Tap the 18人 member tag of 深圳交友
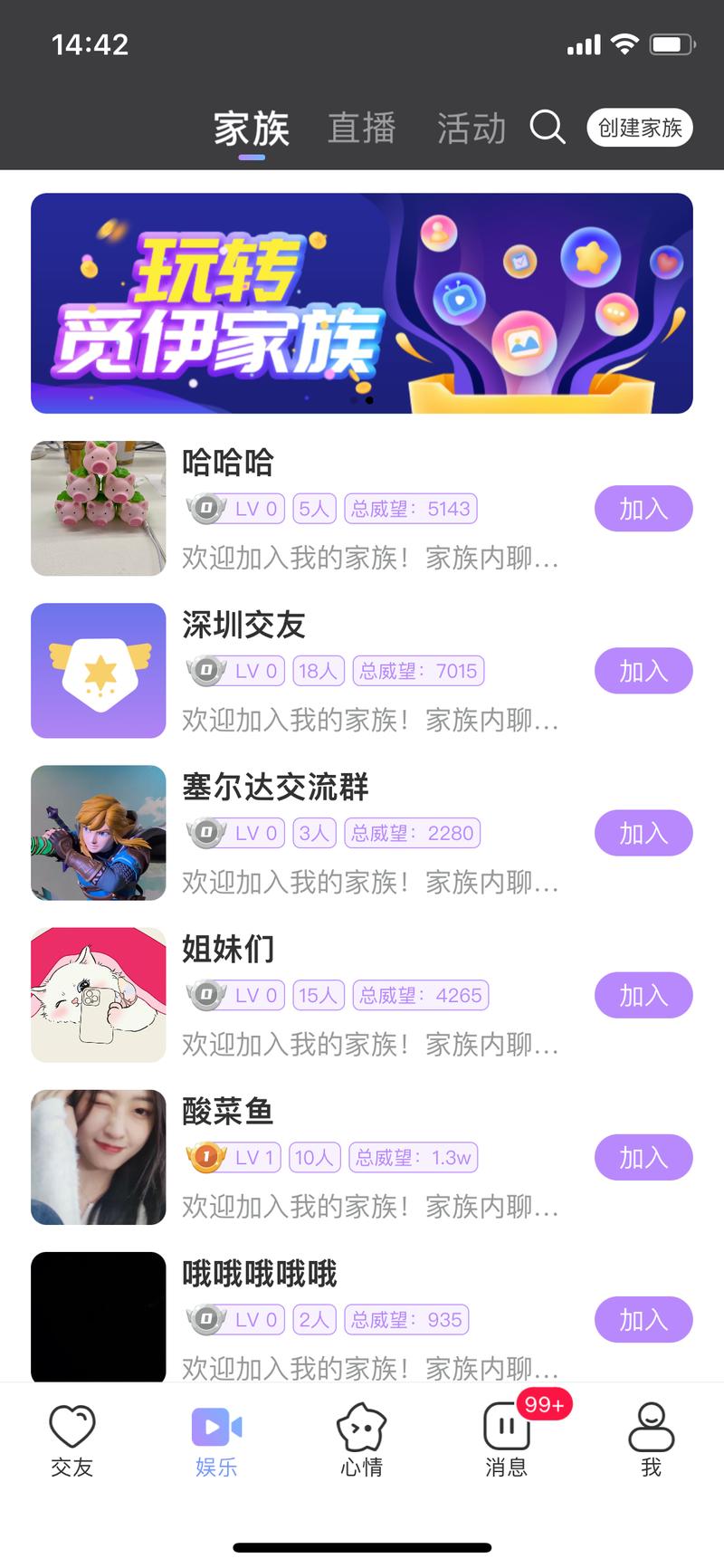The image size is (724, 1568). tap(318, 671)
